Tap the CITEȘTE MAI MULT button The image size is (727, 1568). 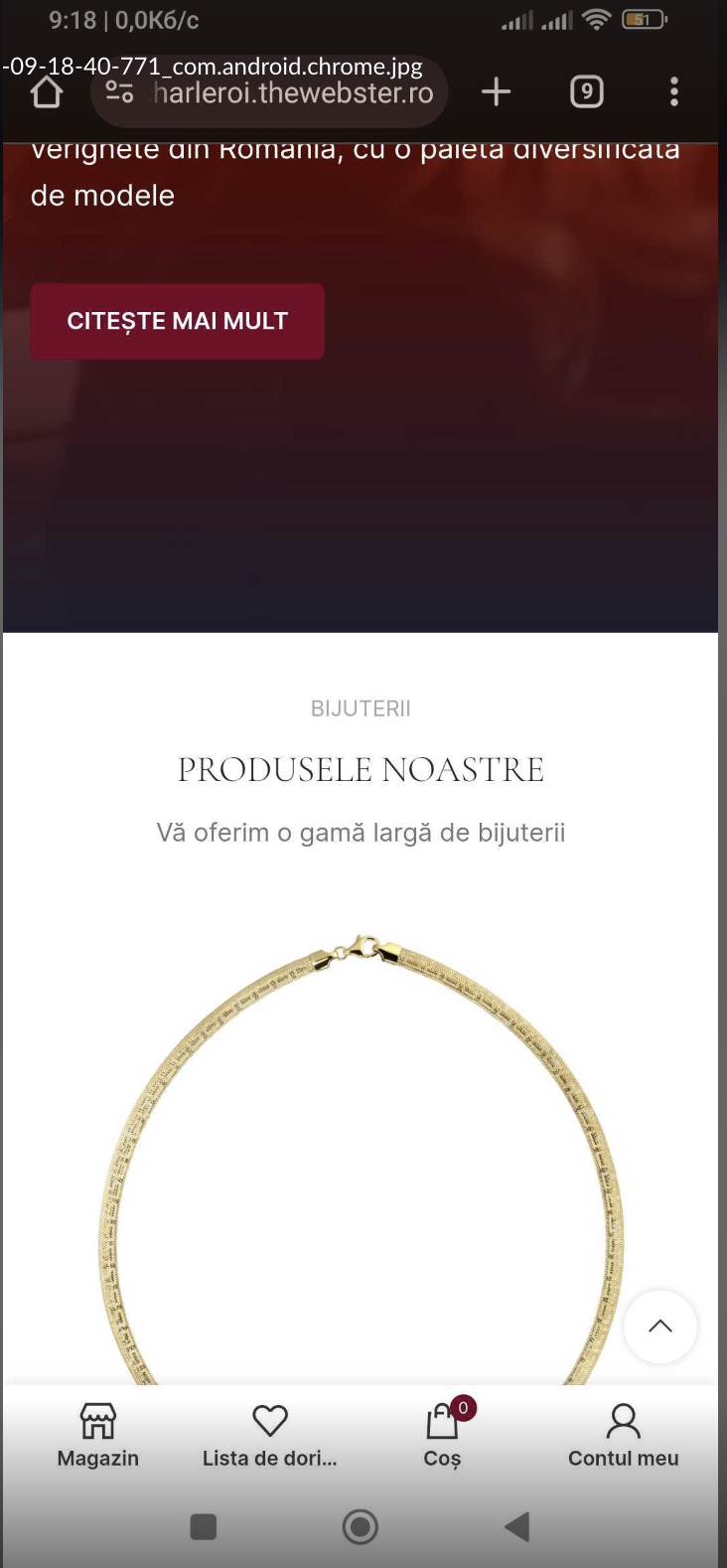click(177, 321)
